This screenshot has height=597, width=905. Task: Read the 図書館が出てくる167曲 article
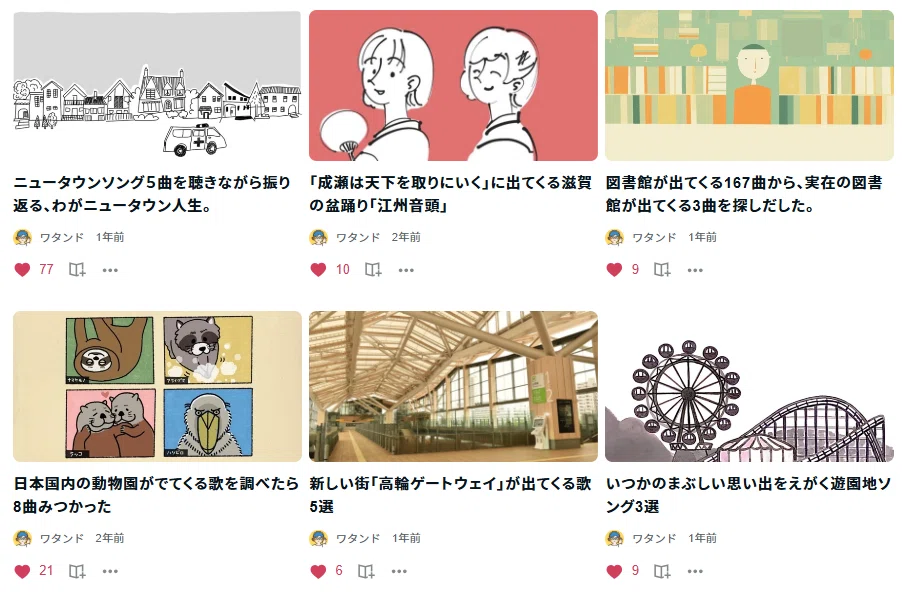pos(745,194)
